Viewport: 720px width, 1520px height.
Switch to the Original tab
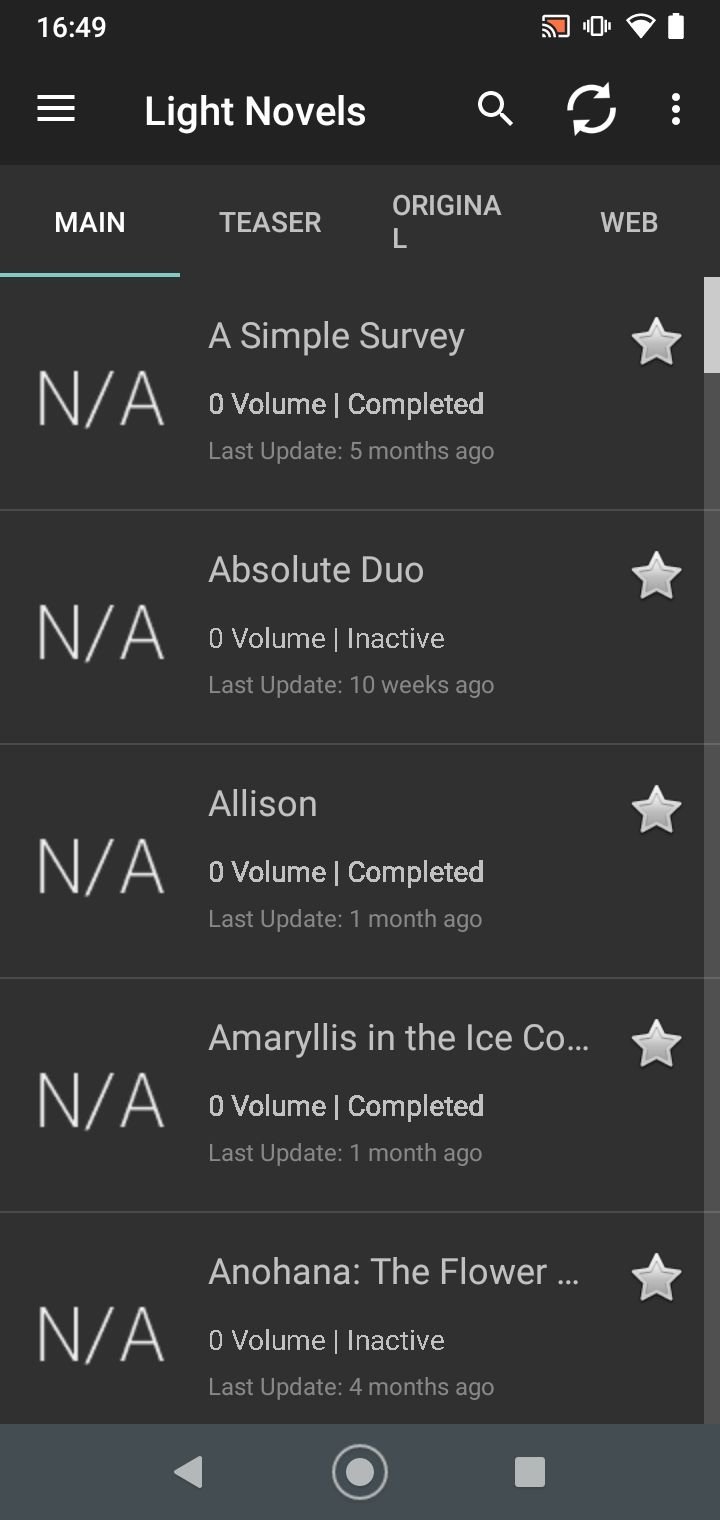coord(450,222)
